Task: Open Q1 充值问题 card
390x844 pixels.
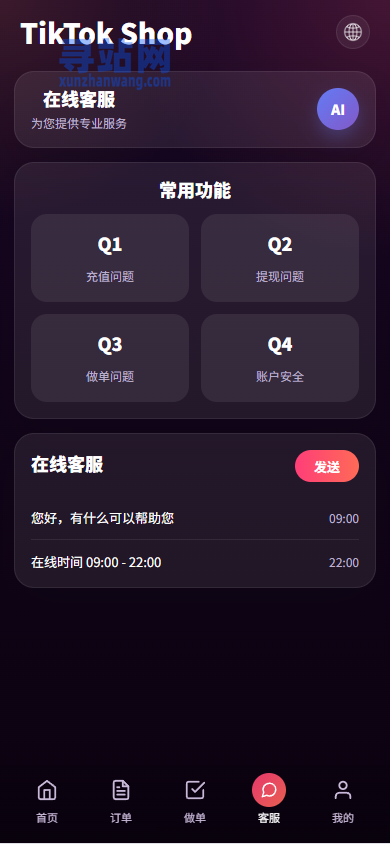Action: [110, 258]
